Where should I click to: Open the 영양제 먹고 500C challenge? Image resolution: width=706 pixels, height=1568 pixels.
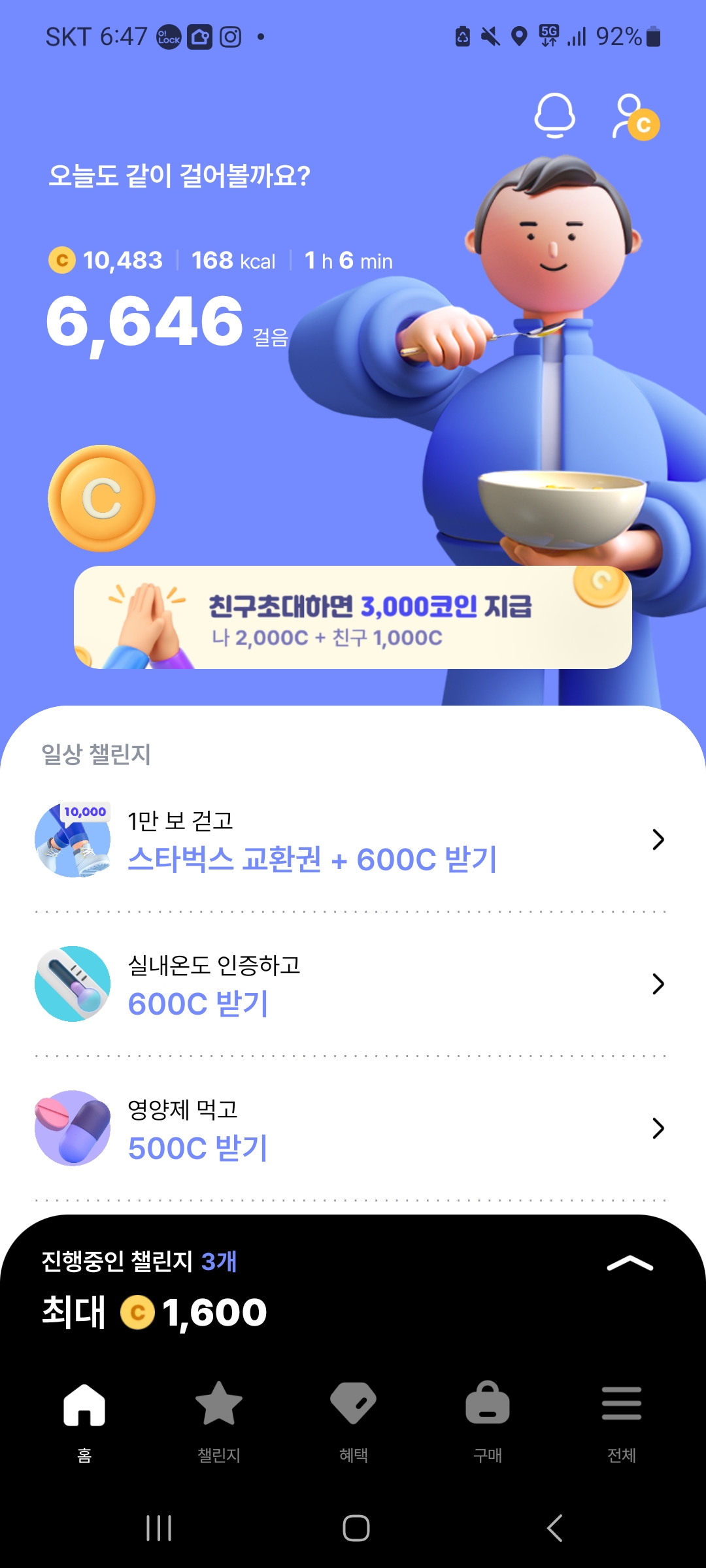350,1129
